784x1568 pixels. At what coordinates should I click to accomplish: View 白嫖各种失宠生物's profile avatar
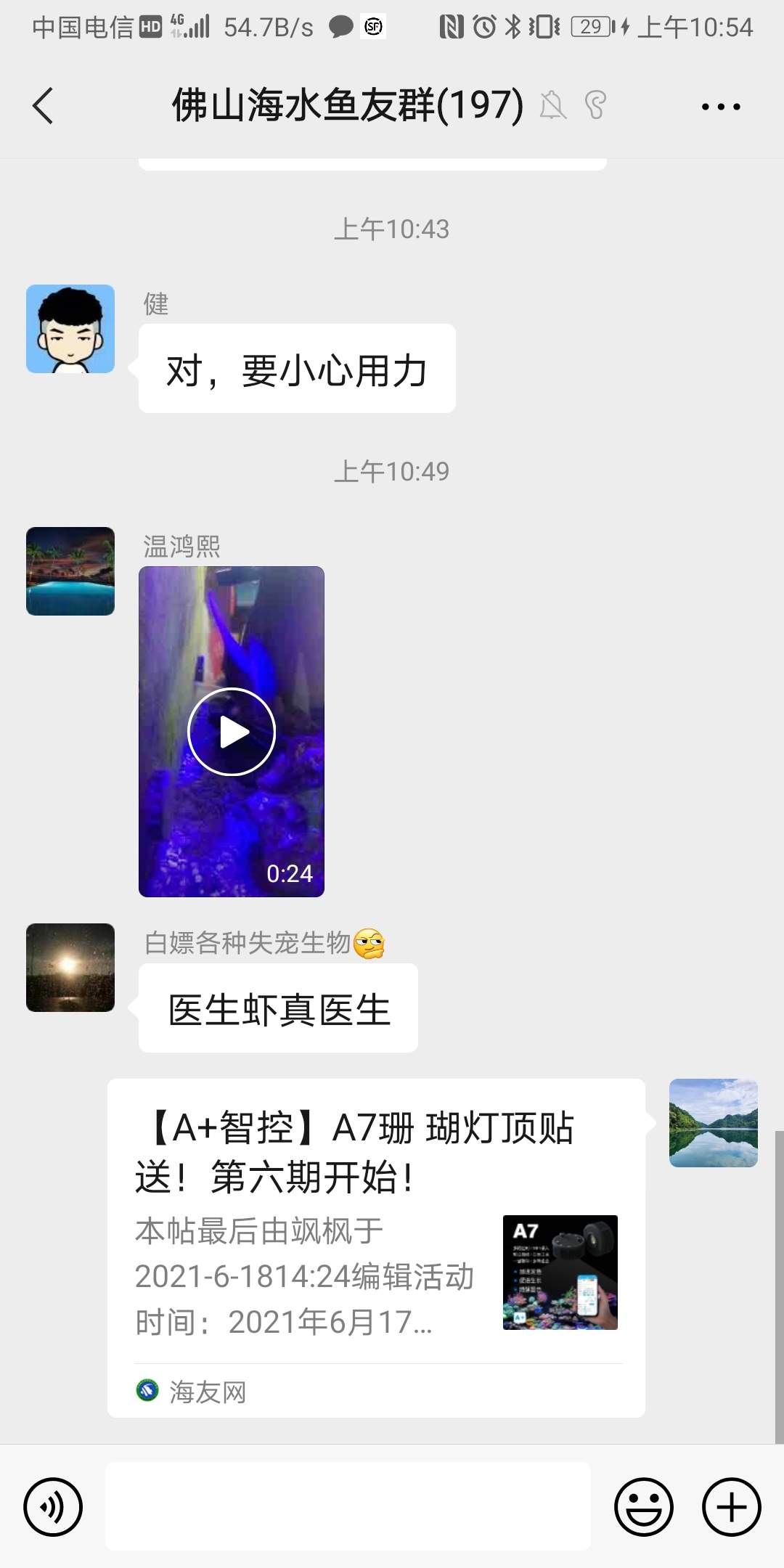70,968
